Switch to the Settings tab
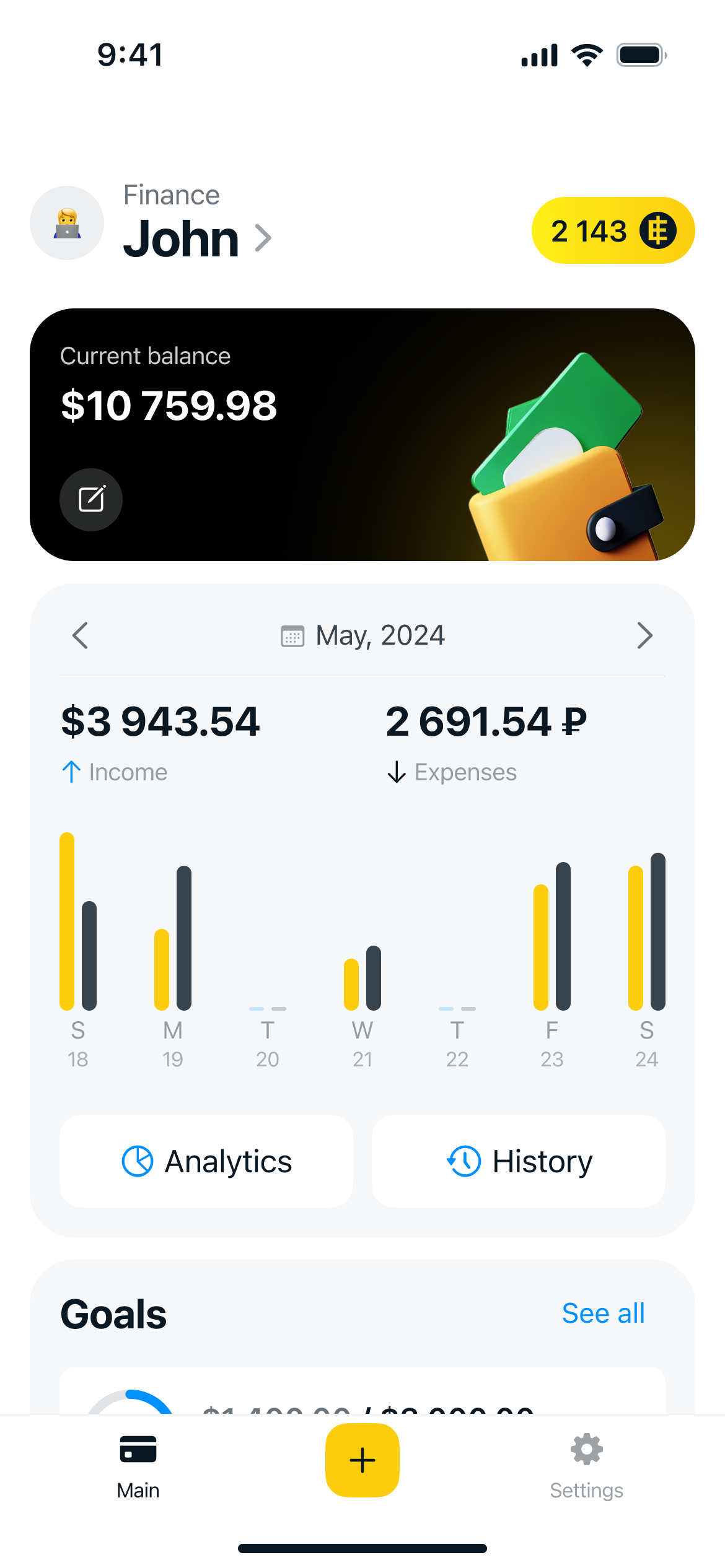The height and width of the screenshot is (1568, 725). (586, 1465)
